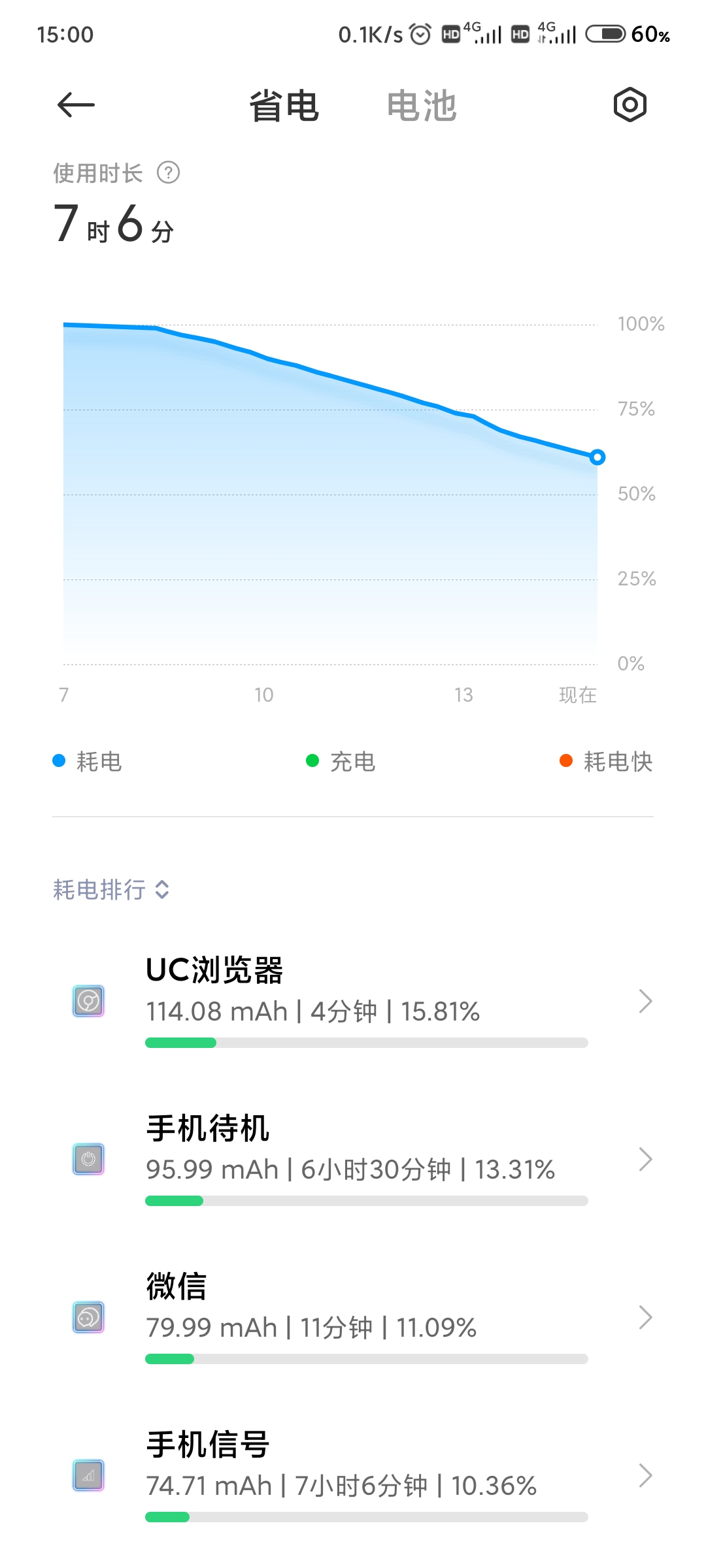Open 微信 power usage details
706x1568 pixels.
coord(353,1317)
